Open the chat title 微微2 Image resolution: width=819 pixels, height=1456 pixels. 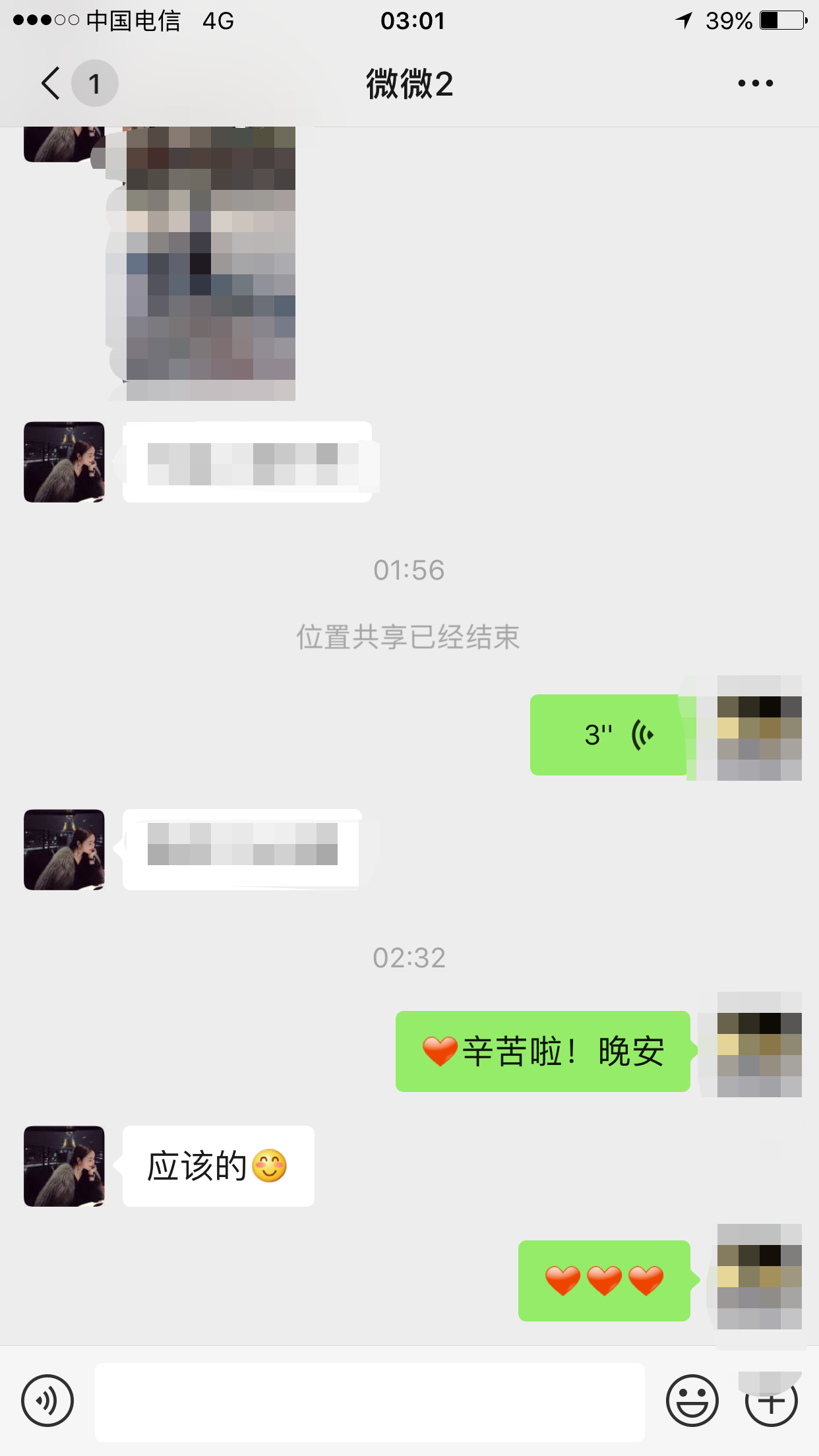pyautogui.click(x=409, y=84)
